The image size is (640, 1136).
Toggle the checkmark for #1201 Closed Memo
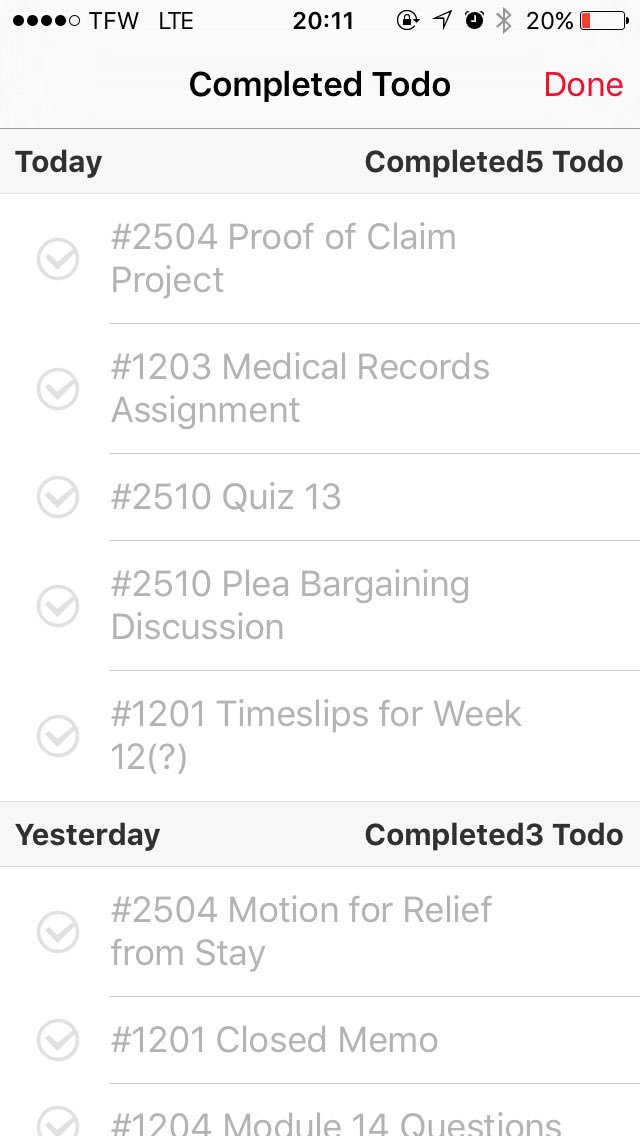coord(58,1040)
